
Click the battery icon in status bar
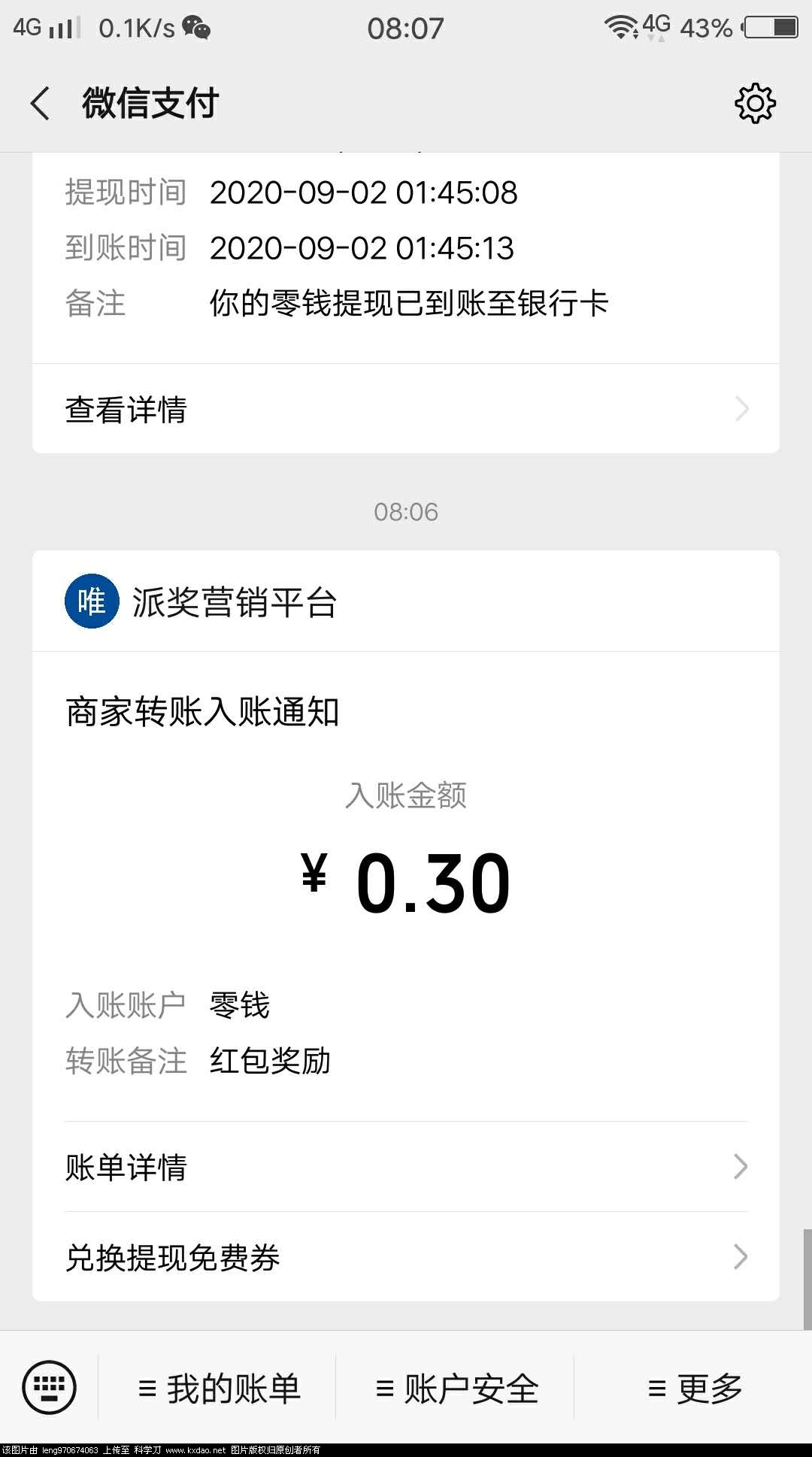tap(771, 25)
